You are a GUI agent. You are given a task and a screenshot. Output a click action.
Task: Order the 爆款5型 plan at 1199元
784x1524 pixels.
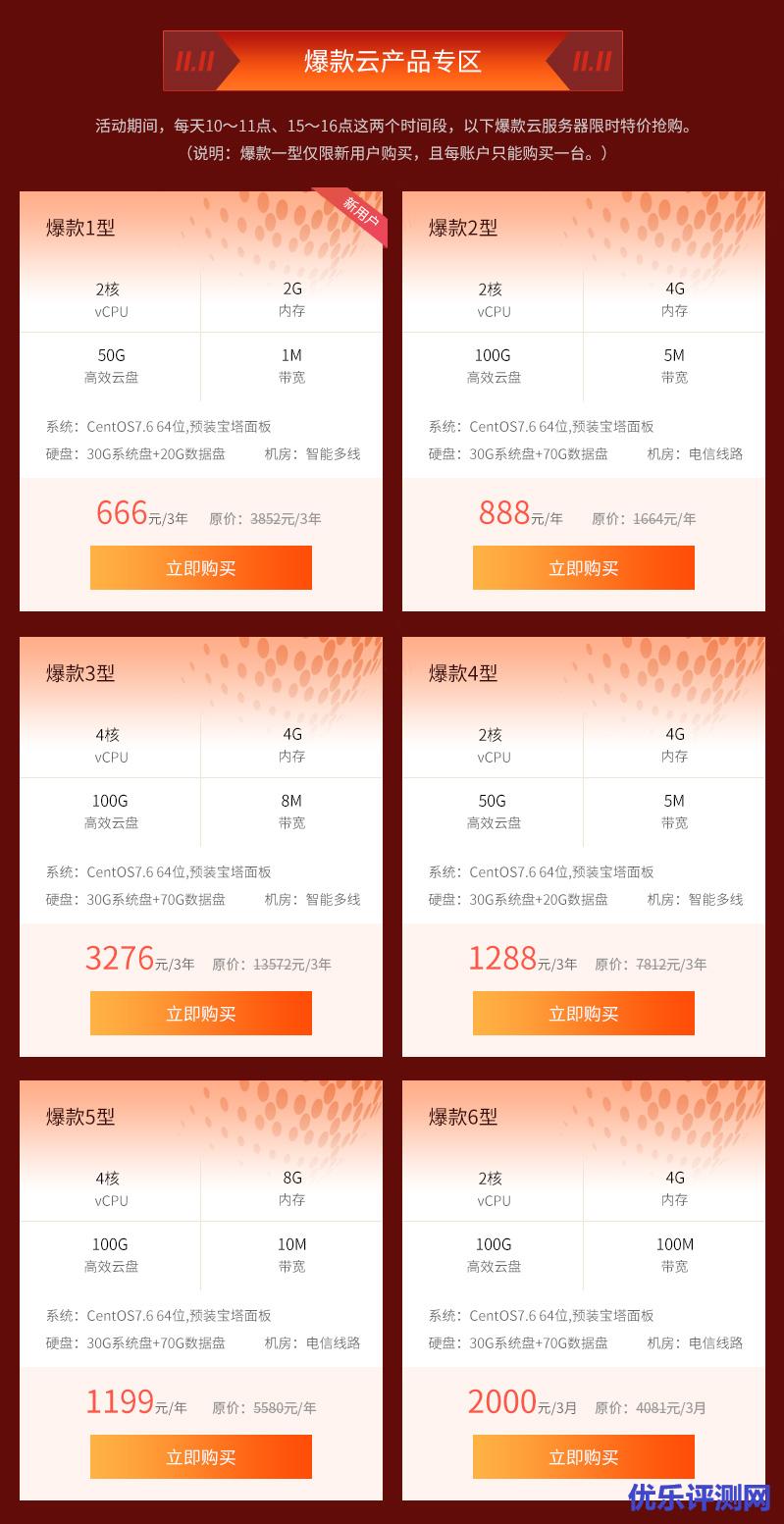point(201,1457)
